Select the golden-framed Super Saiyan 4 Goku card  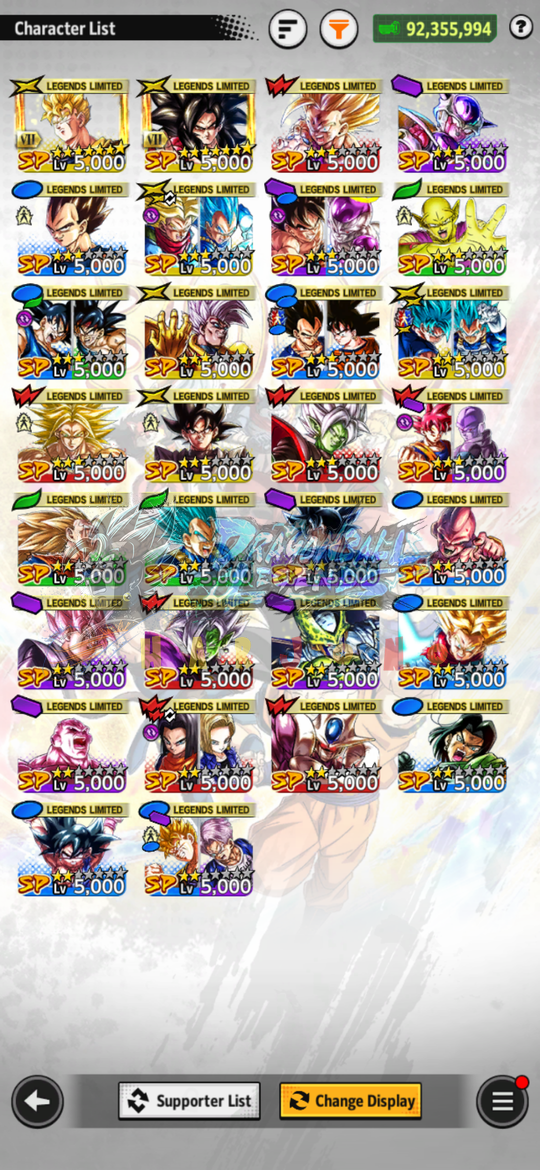click(x=198, y=125)
